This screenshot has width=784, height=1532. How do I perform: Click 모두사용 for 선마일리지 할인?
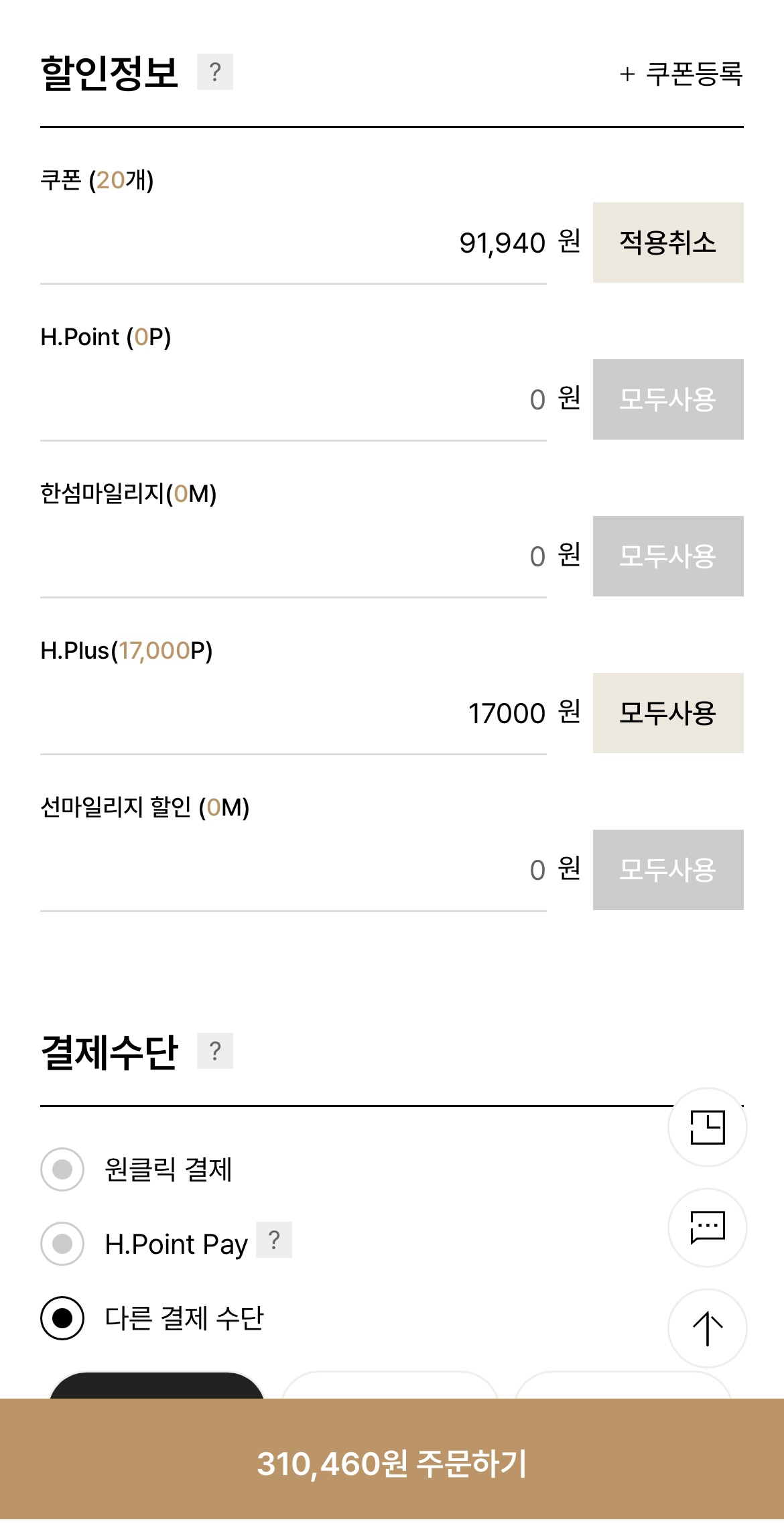pos(667,870)
